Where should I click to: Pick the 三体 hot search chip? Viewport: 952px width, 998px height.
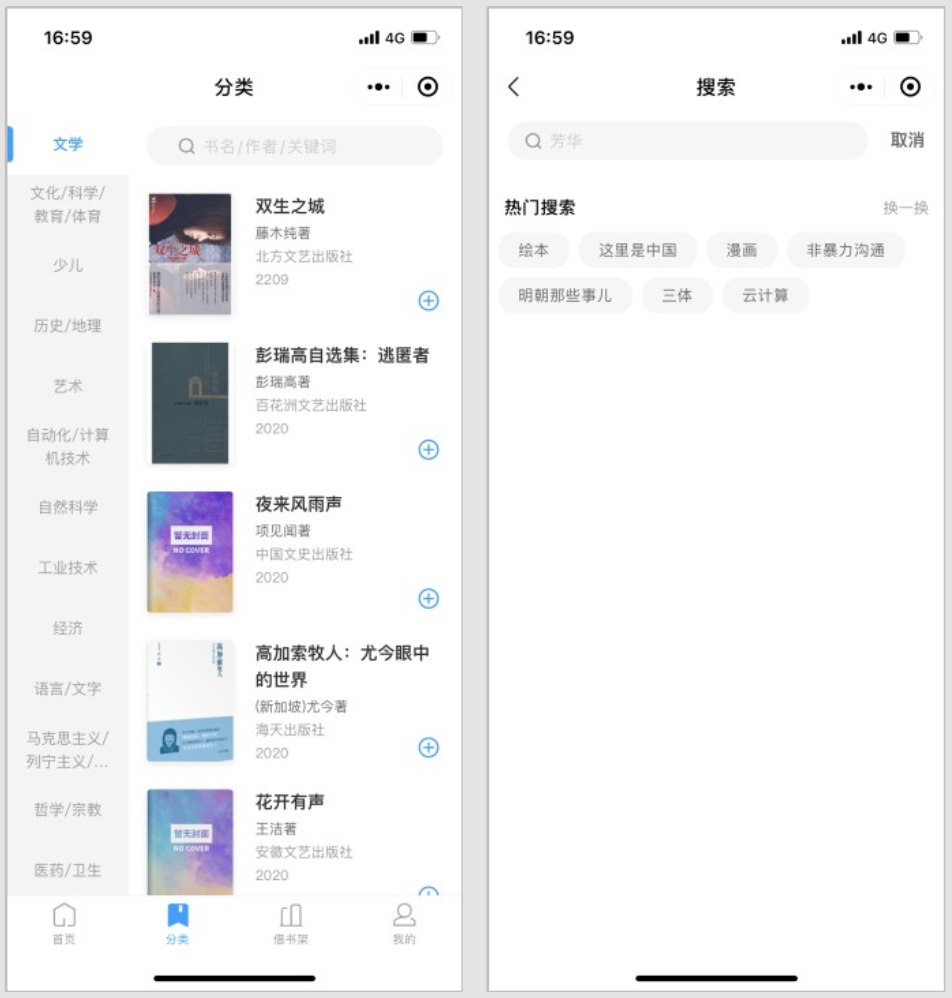coord(677,296)
